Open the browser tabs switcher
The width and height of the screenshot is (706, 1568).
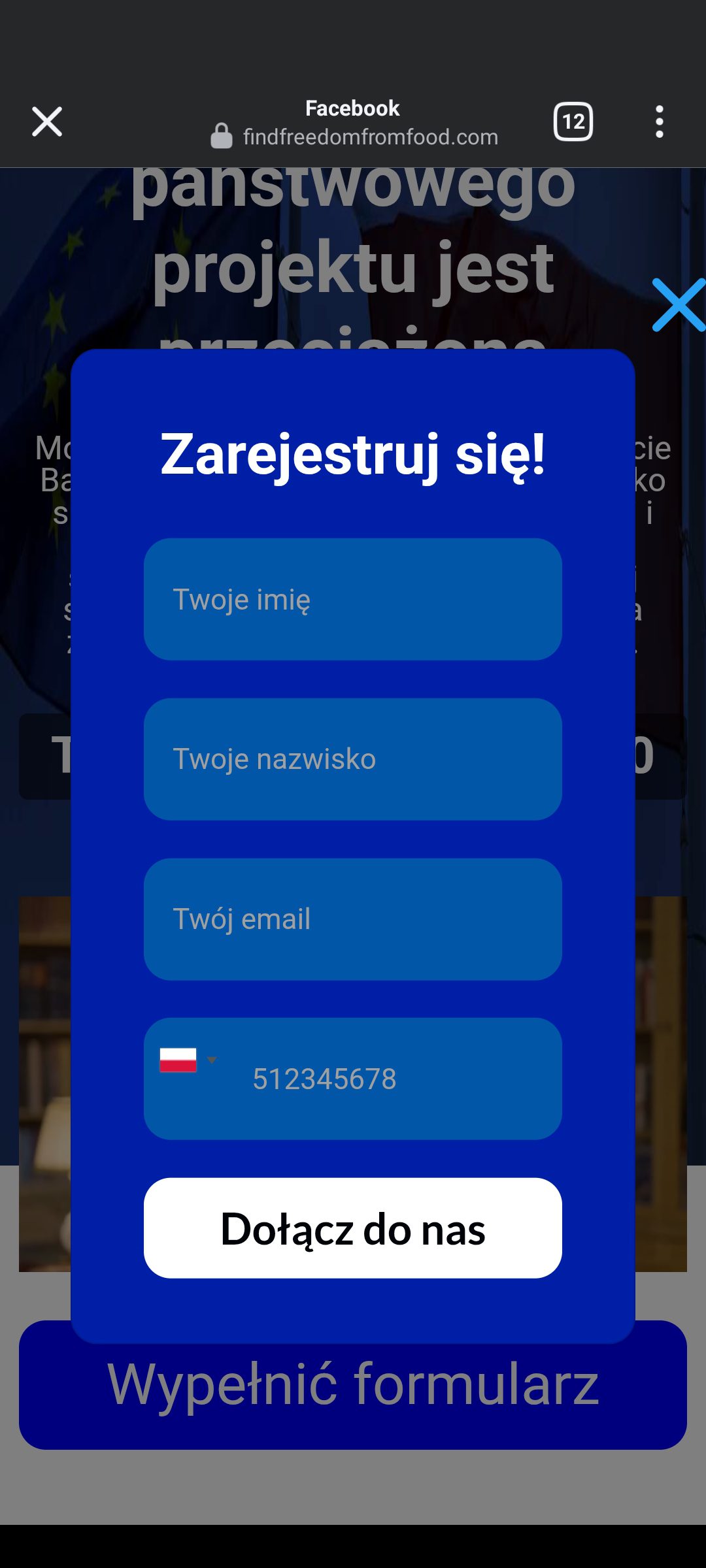click(573, 122)
